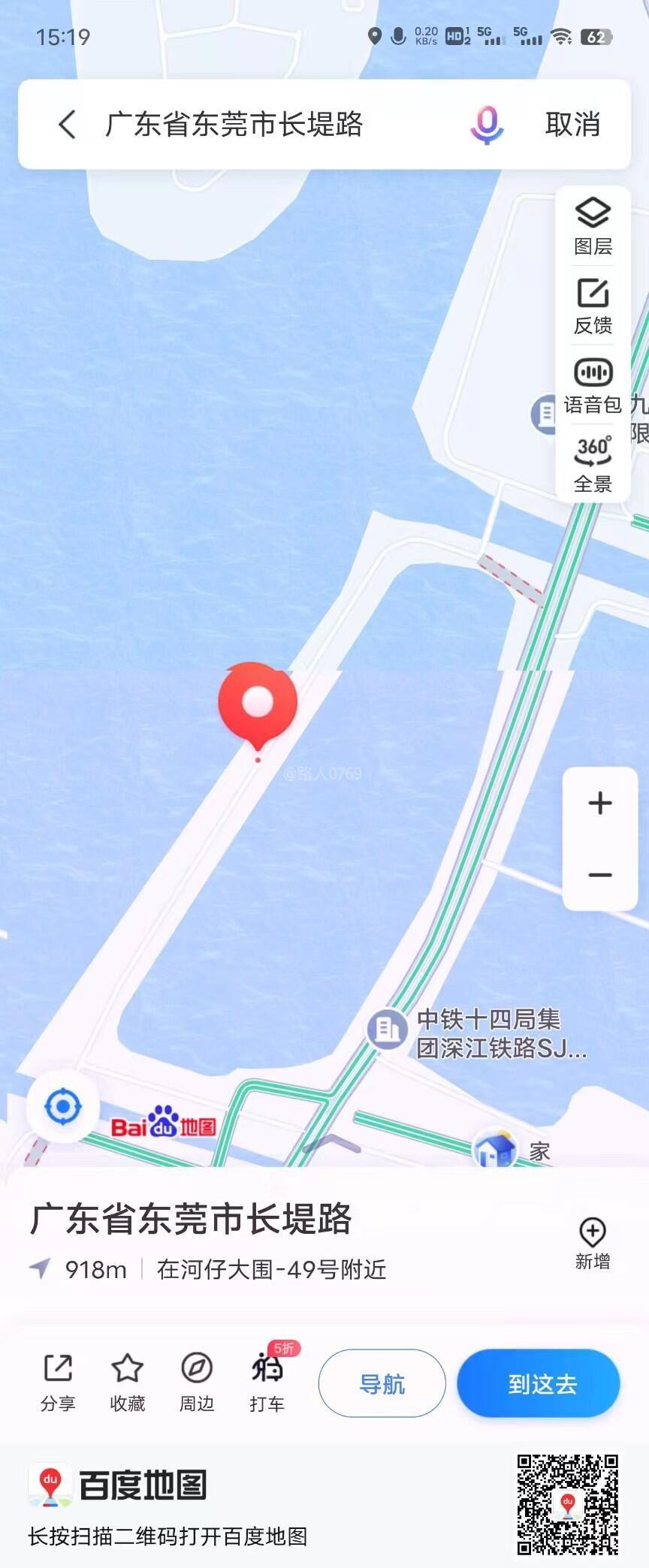Open the 图层 map layers option
The image size is (649, 1568).
coord(593,226)
